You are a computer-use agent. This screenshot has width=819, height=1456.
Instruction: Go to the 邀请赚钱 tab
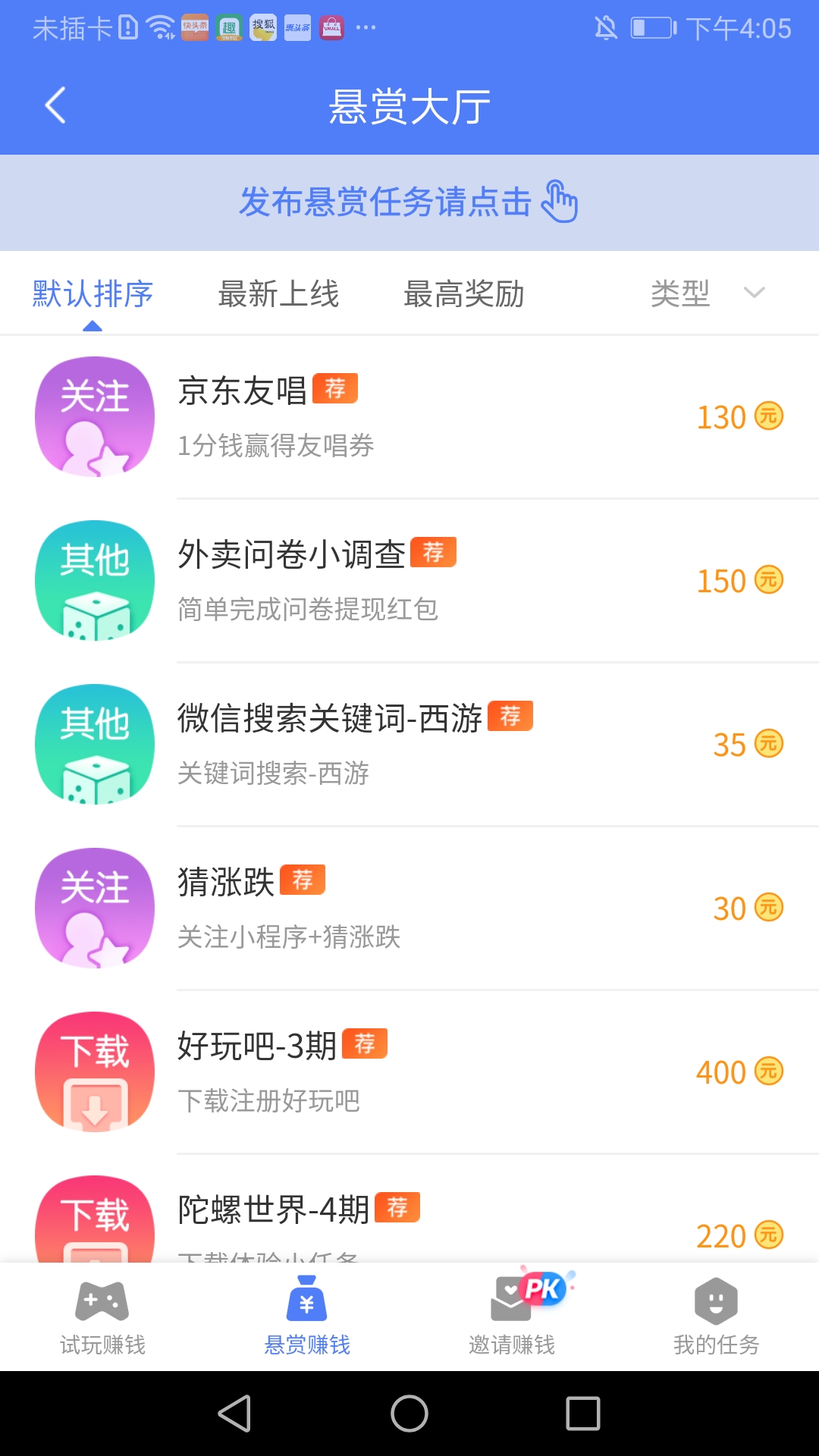click(512, 1318)
